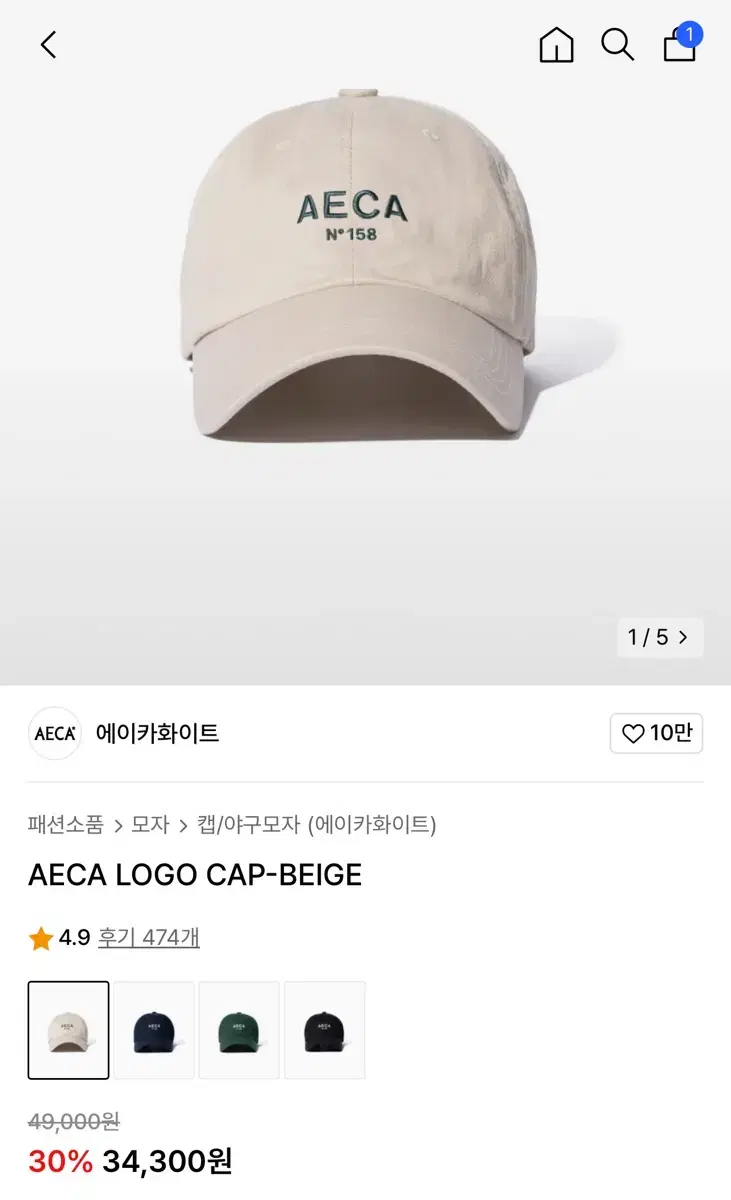This screenshot has height=1200, width=731.
Task: Open the home screen via the home icon
Action: pyautogui.click(x=556, y=44)
